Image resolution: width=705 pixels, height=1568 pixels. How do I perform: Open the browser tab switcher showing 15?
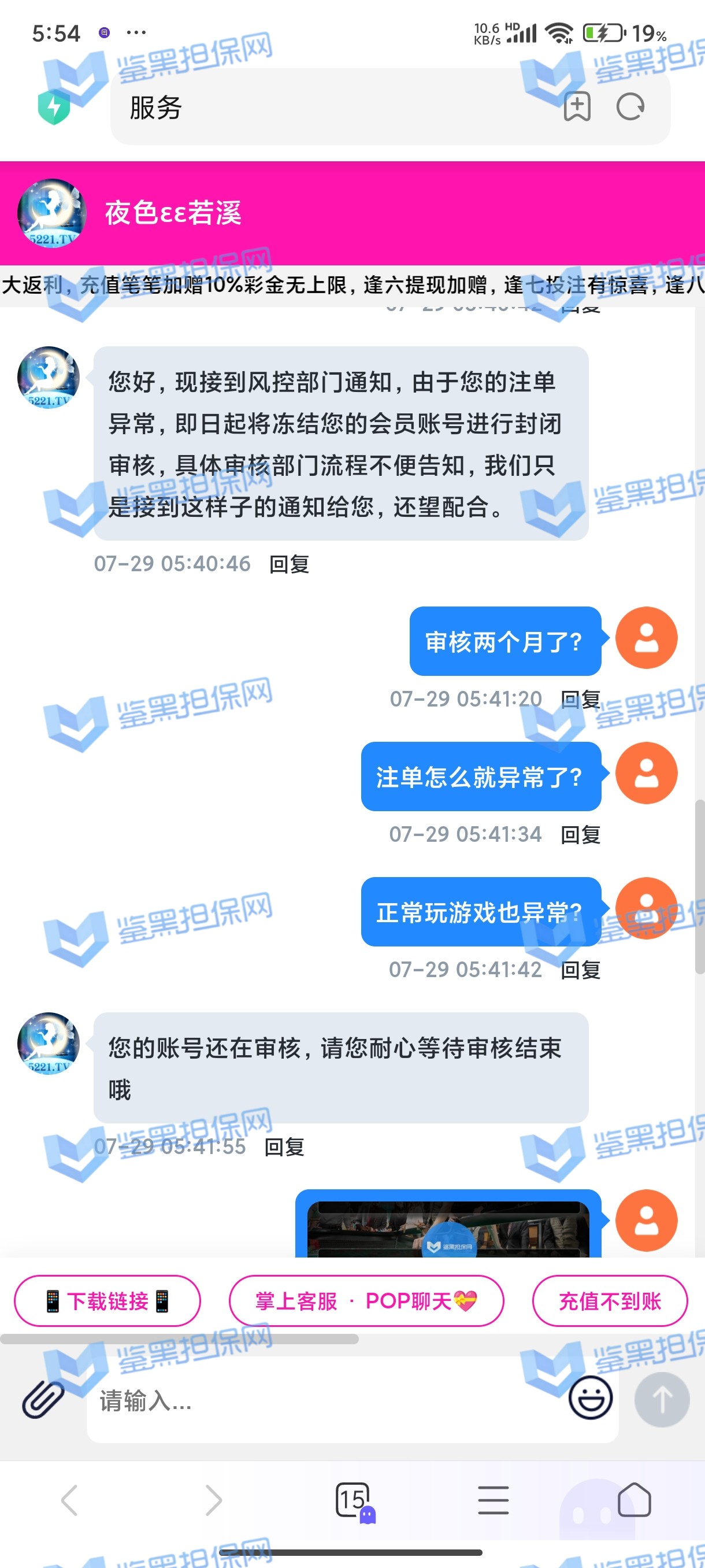354,1500
